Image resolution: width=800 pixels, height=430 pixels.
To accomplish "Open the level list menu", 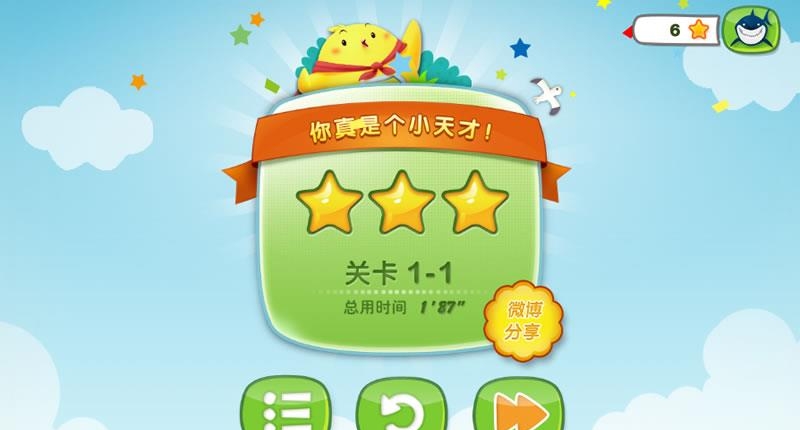I will [x=284, y=408].
